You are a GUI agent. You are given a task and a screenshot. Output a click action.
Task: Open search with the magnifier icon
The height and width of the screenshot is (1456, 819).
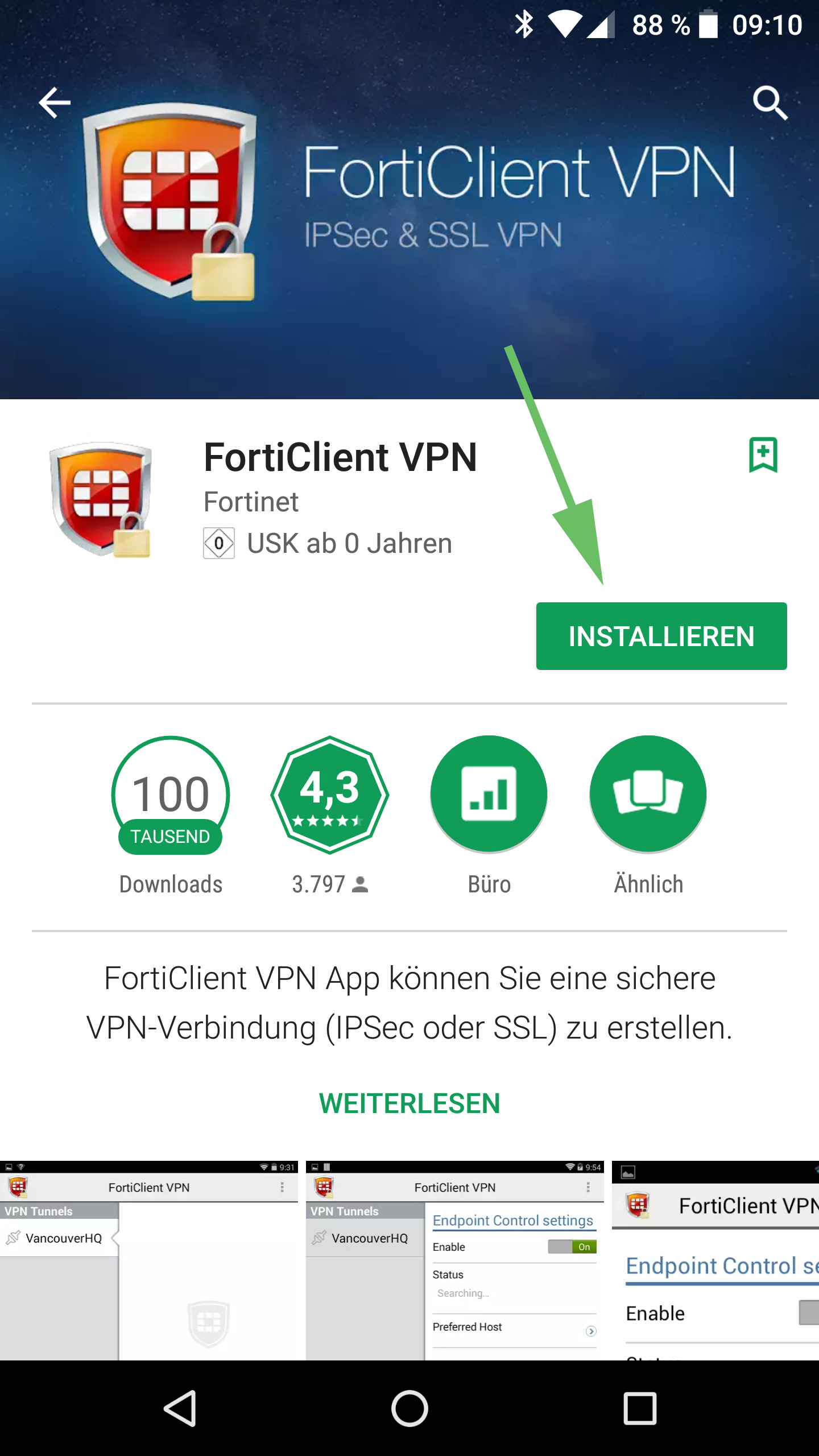(770, 103)
